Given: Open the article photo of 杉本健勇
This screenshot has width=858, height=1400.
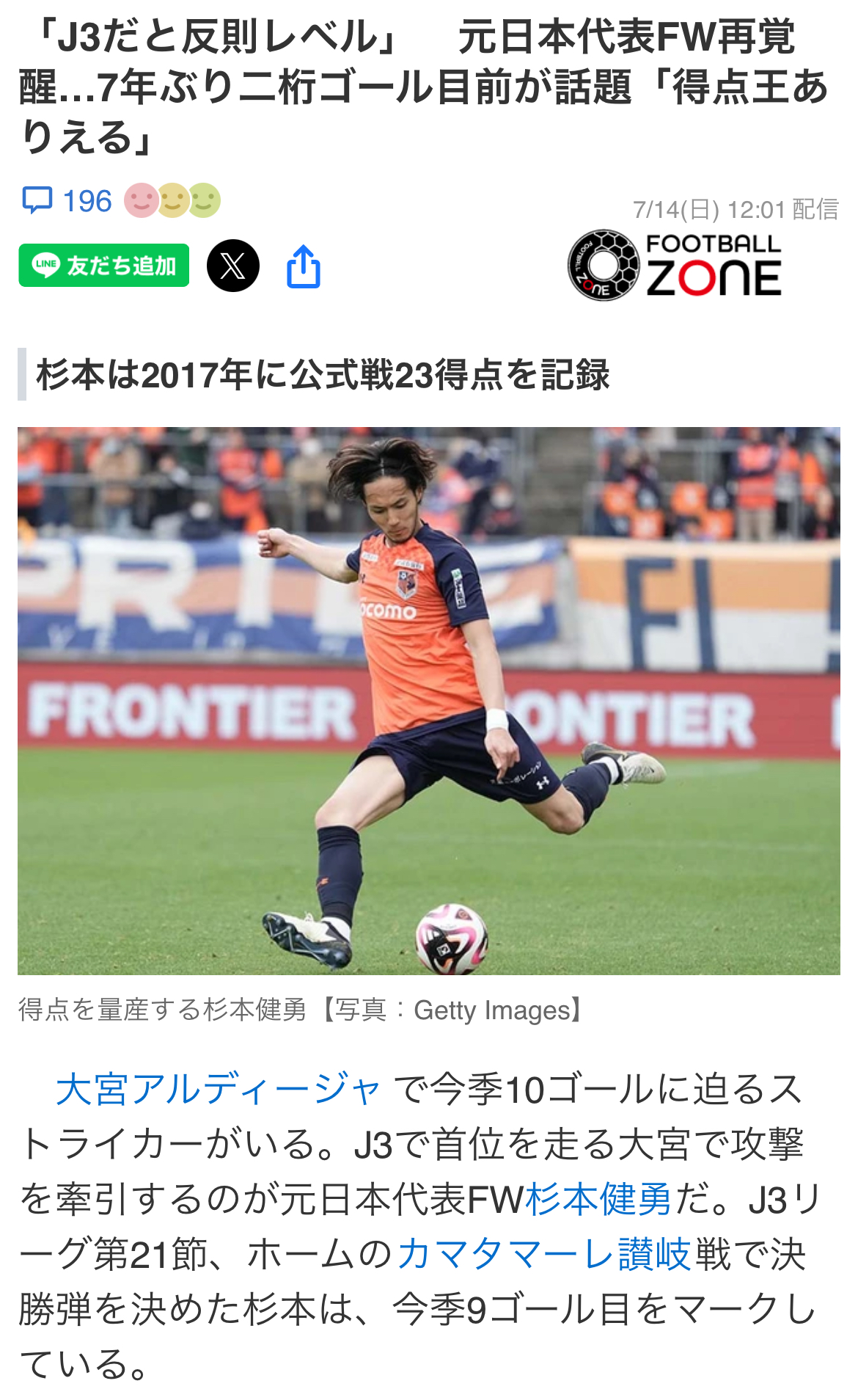Looking at the screenshot, I should (429, 701).
